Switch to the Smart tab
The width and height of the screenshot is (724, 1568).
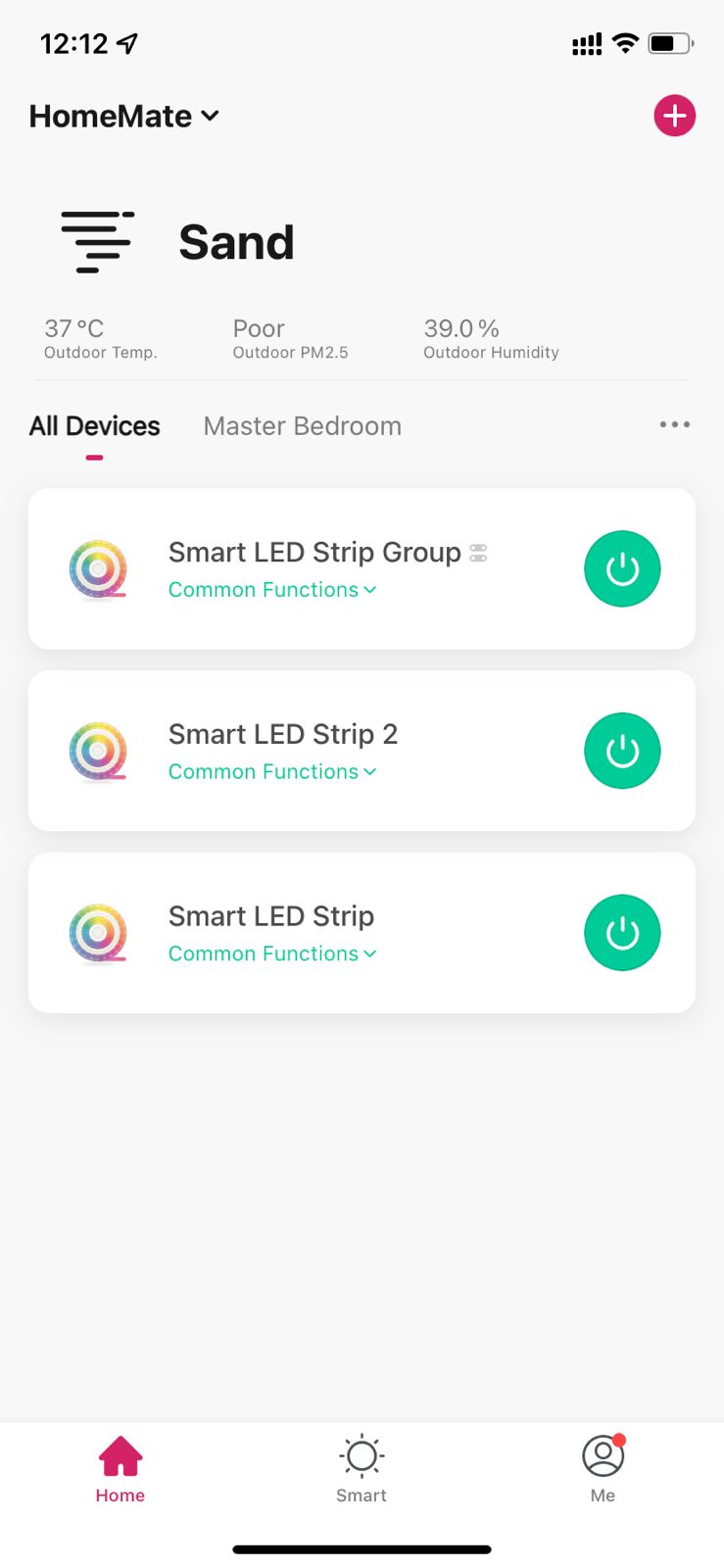[362, 1469]
